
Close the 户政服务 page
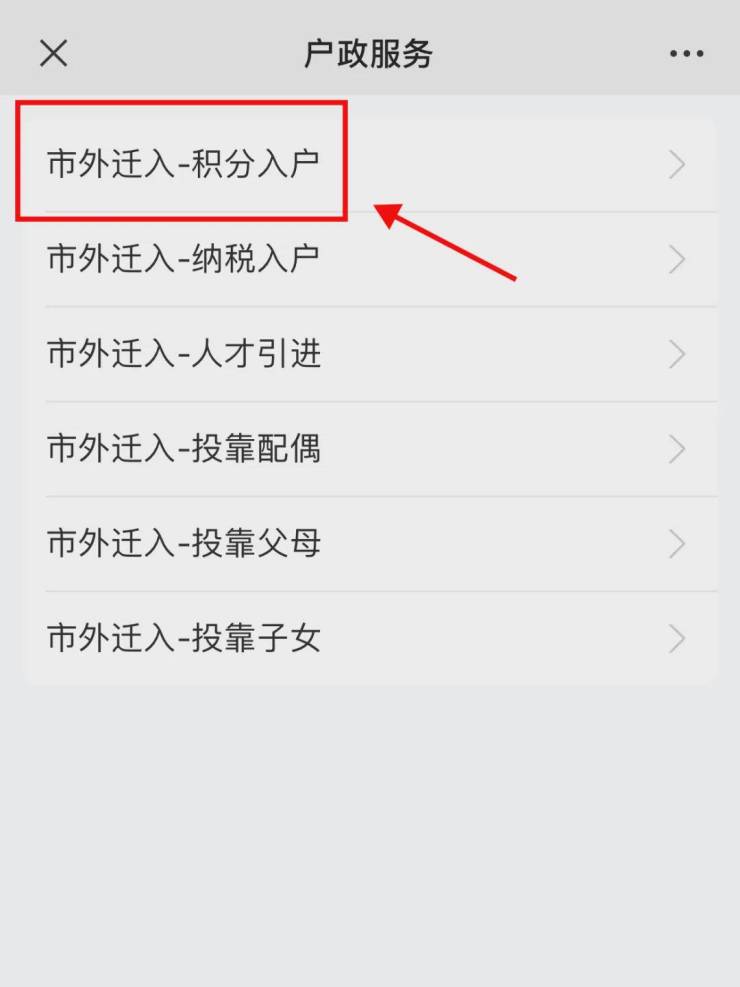(x=53, y=53)
